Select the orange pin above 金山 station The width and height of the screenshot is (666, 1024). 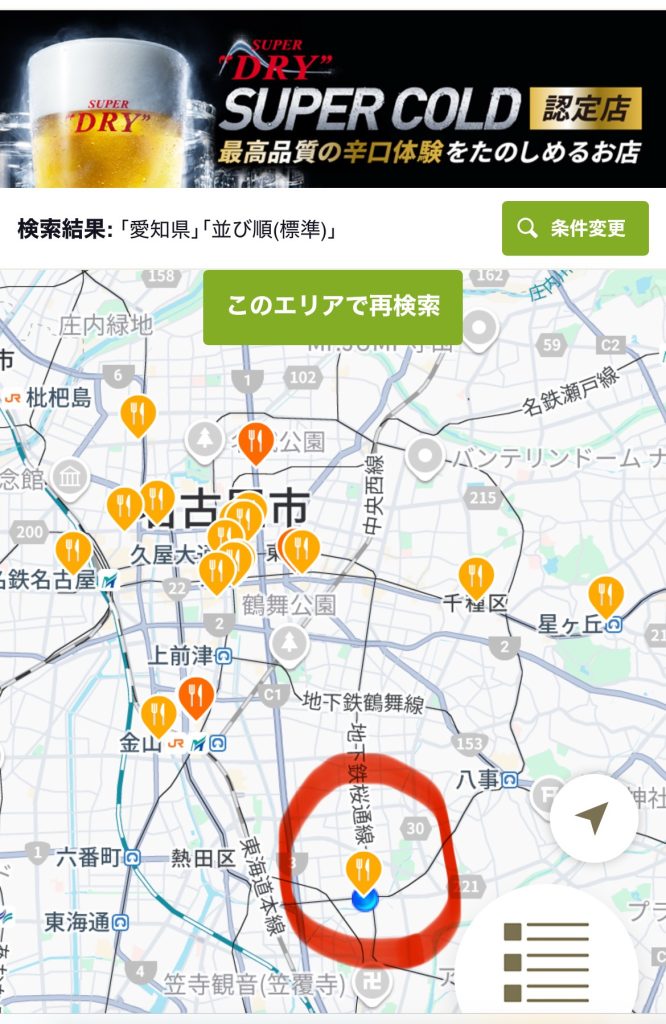[196, 695]
